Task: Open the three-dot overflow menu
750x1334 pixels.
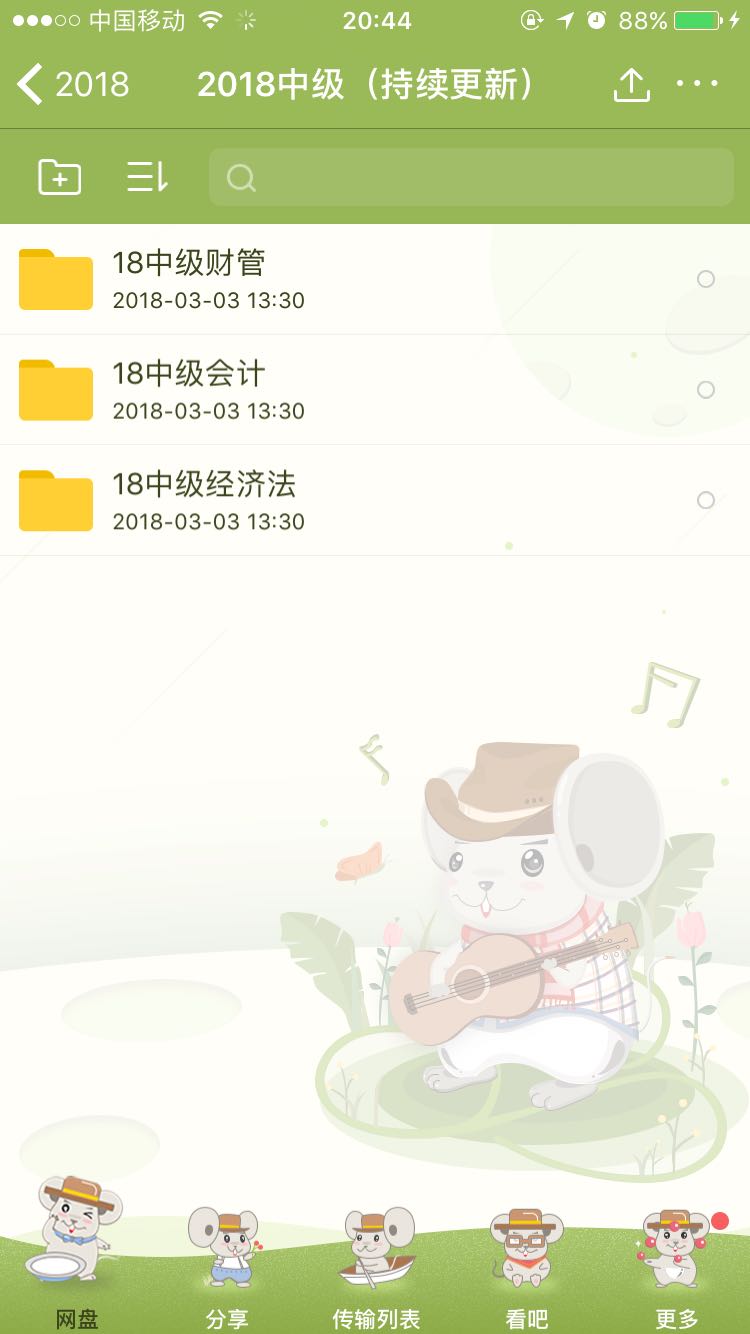Action: pyautogui.click(x=697, y=84)
